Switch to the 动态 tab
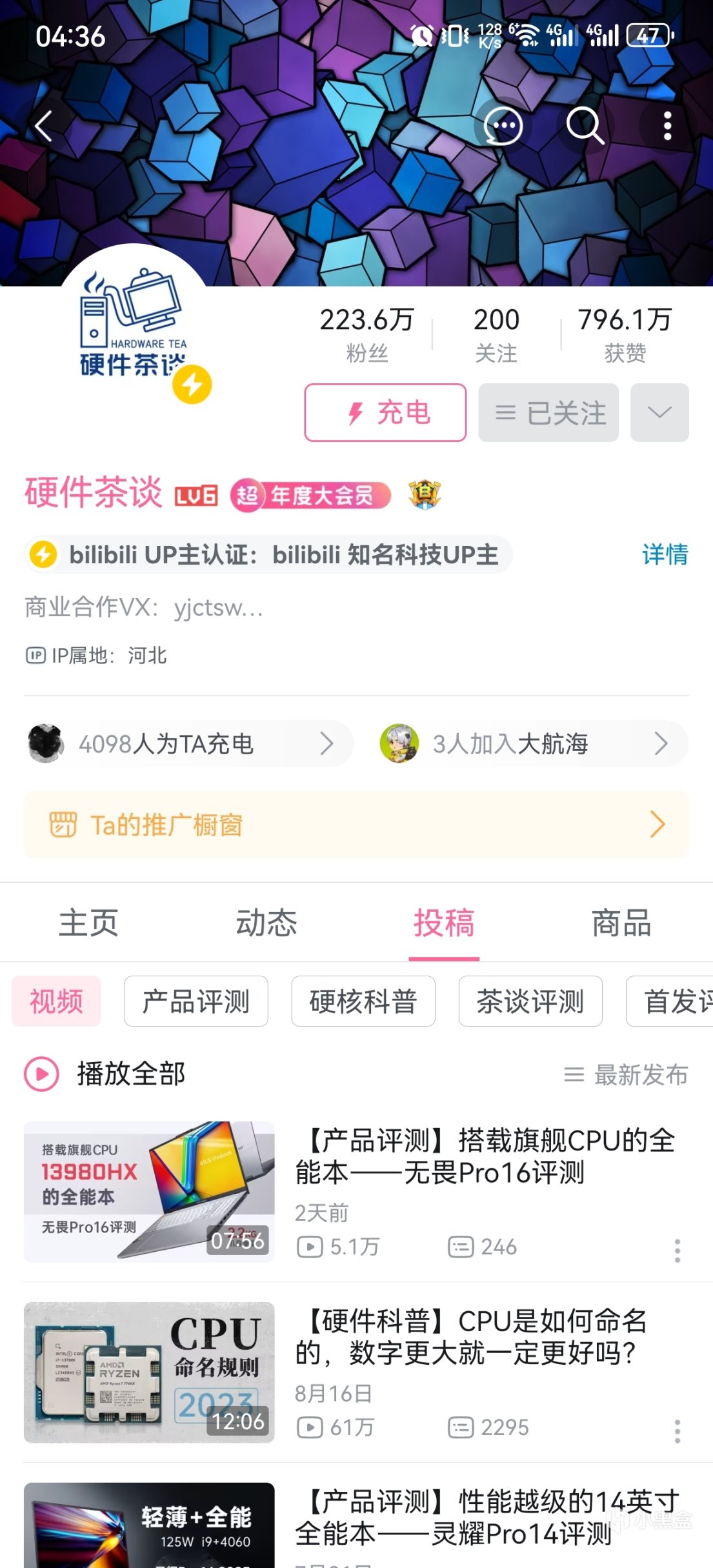 point(266,923)
